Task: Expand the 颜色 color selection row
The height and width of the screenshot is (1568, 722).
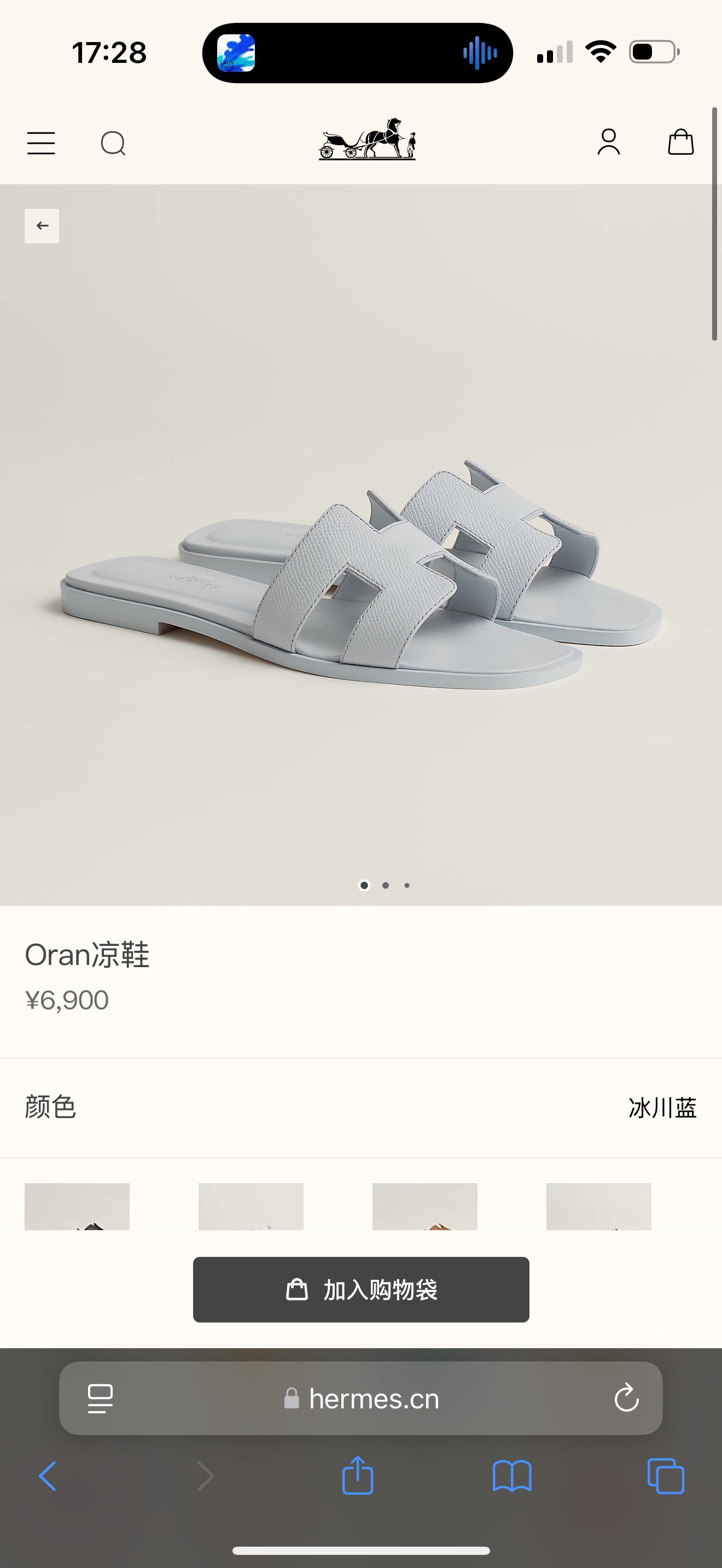Action: click(x=361, y=1108)
